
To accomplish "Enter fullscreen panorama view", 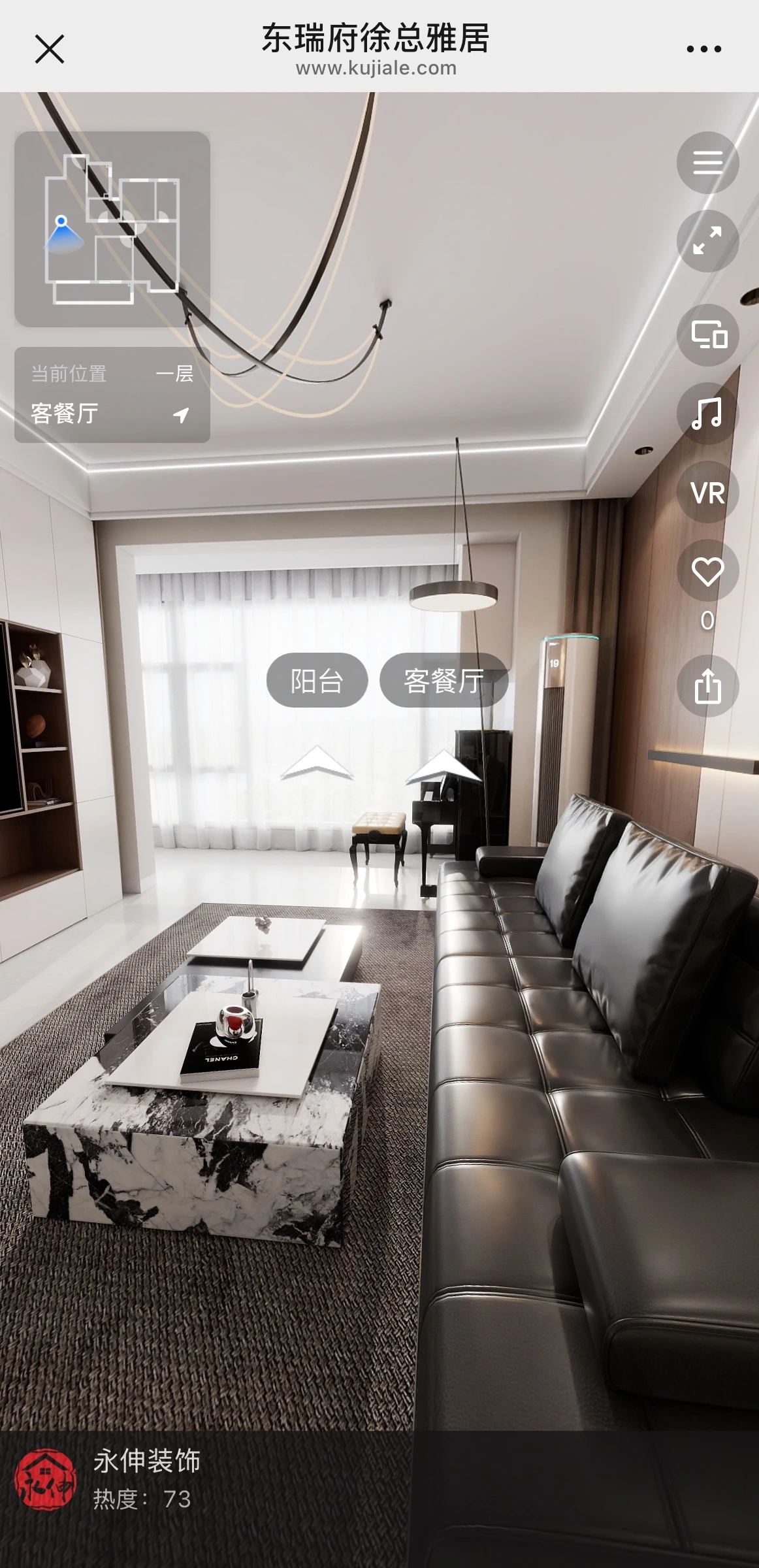I will 707,240.
